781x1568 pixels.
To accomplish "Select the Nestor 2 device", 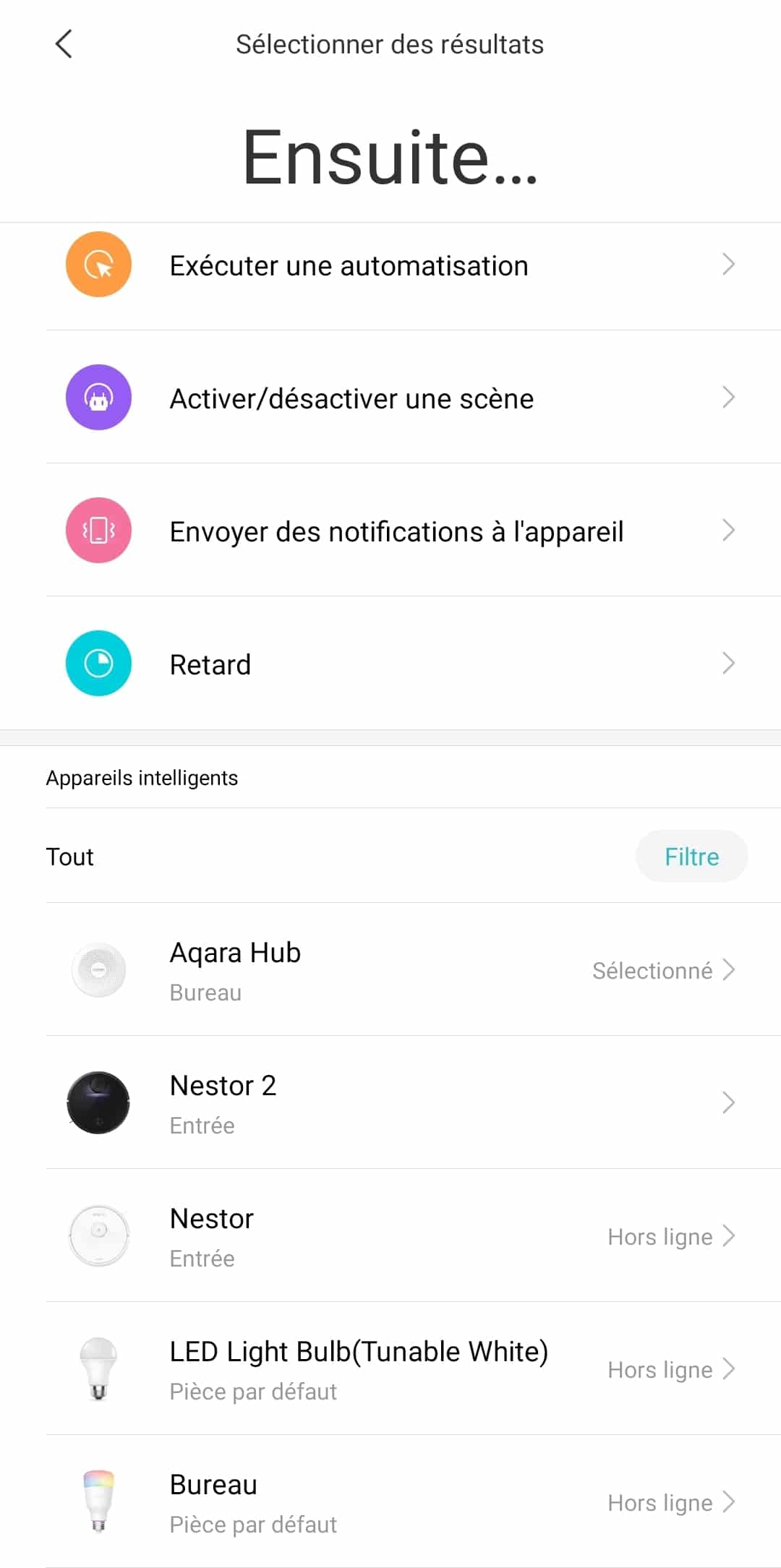I will pyautogui.click(x=390, y=1102).
